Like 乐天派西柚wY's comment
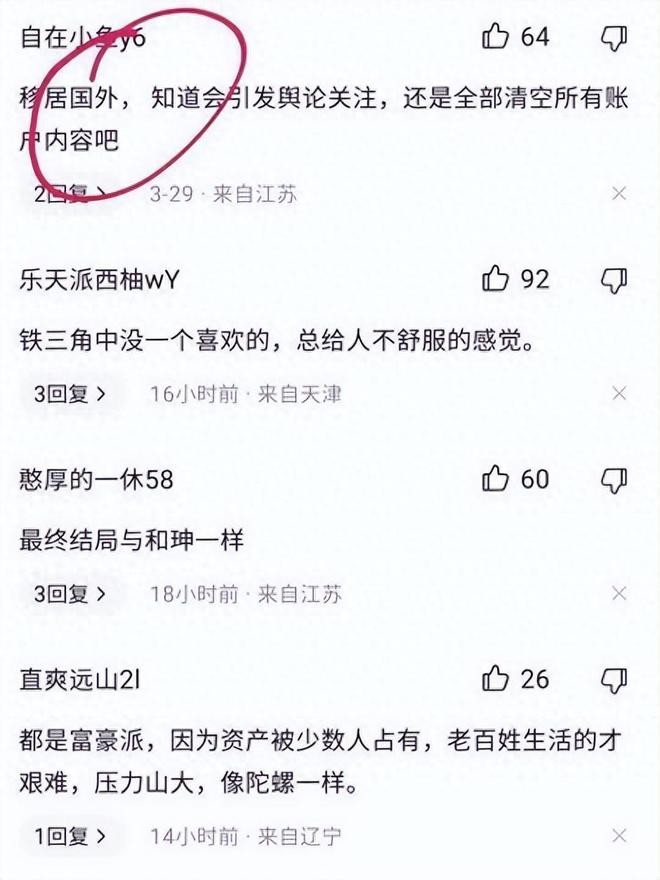The width and height of the screenshot is (660, 880). (x=496, y=279)
